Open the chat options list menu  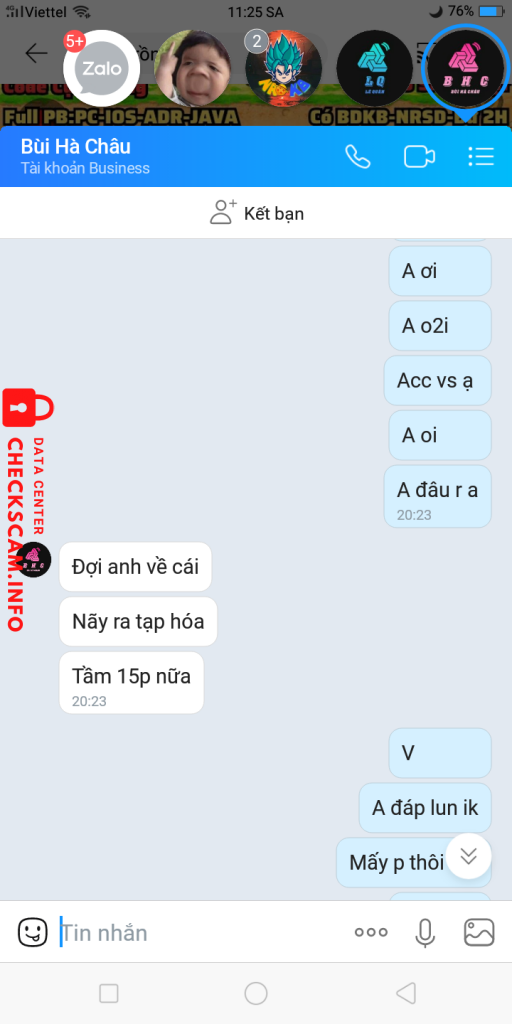pos(481,157)
